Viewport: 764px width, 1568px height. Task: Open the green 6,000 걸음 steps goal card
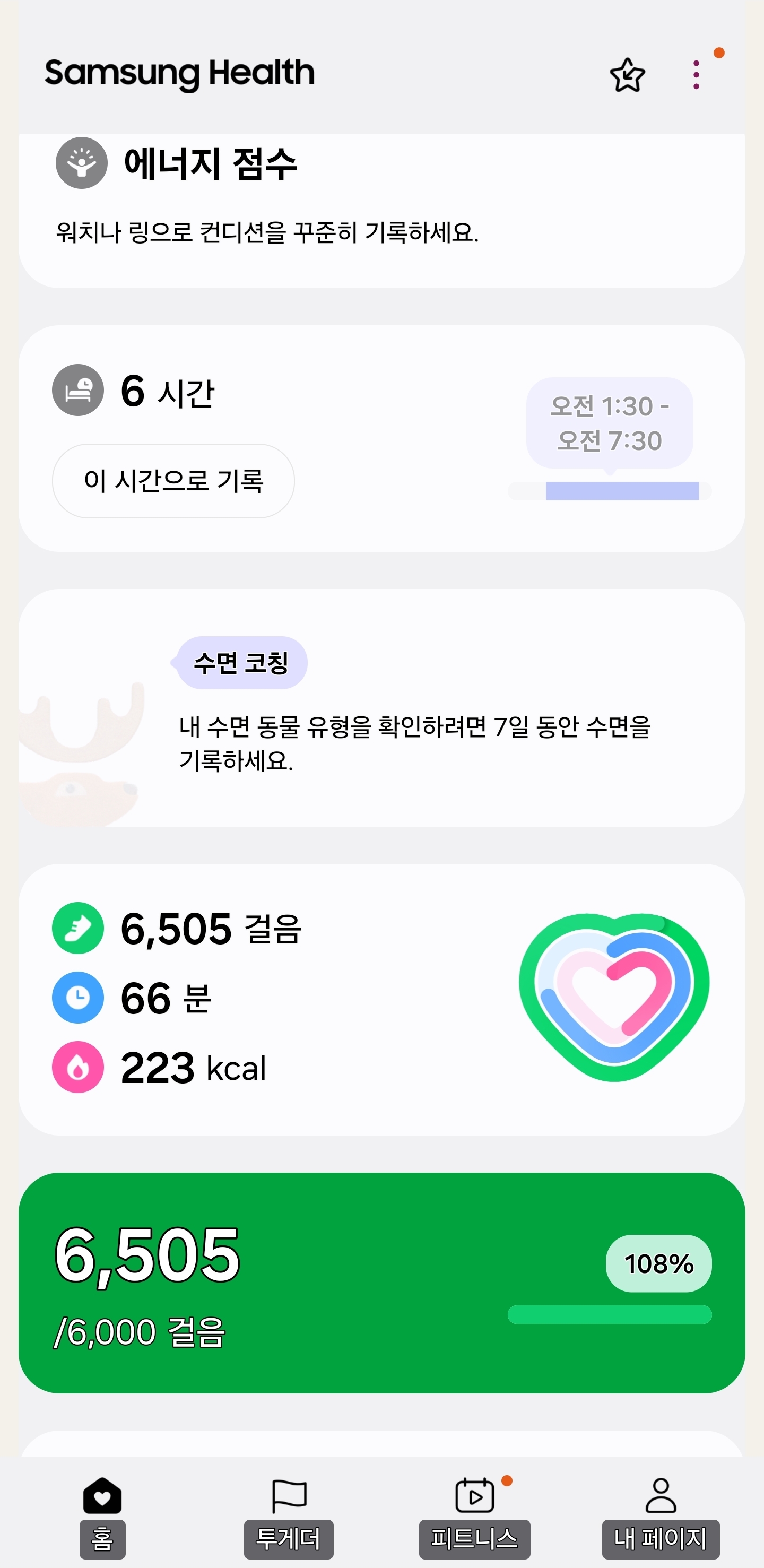[x=381, y=1282]
